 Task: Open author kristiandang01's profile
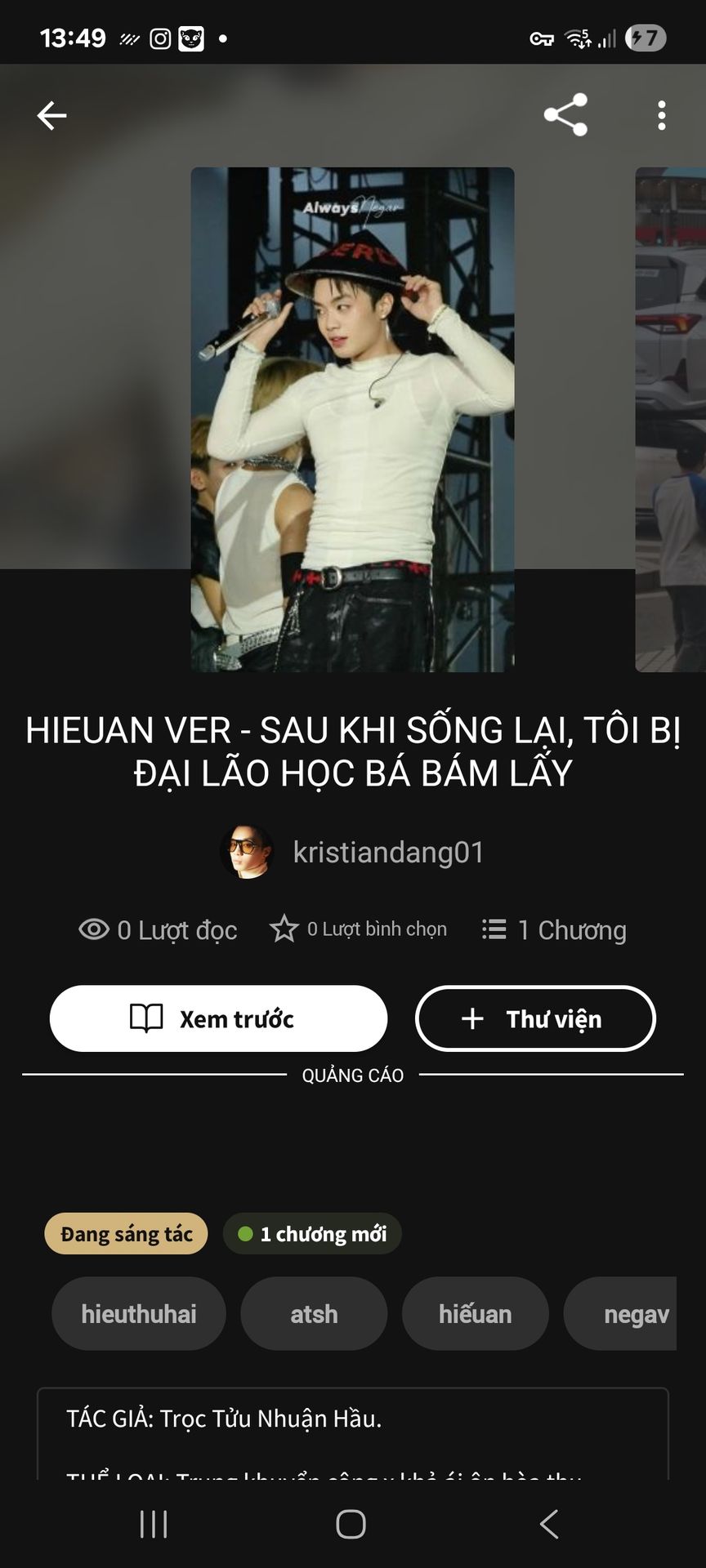[x=387, y=852]
